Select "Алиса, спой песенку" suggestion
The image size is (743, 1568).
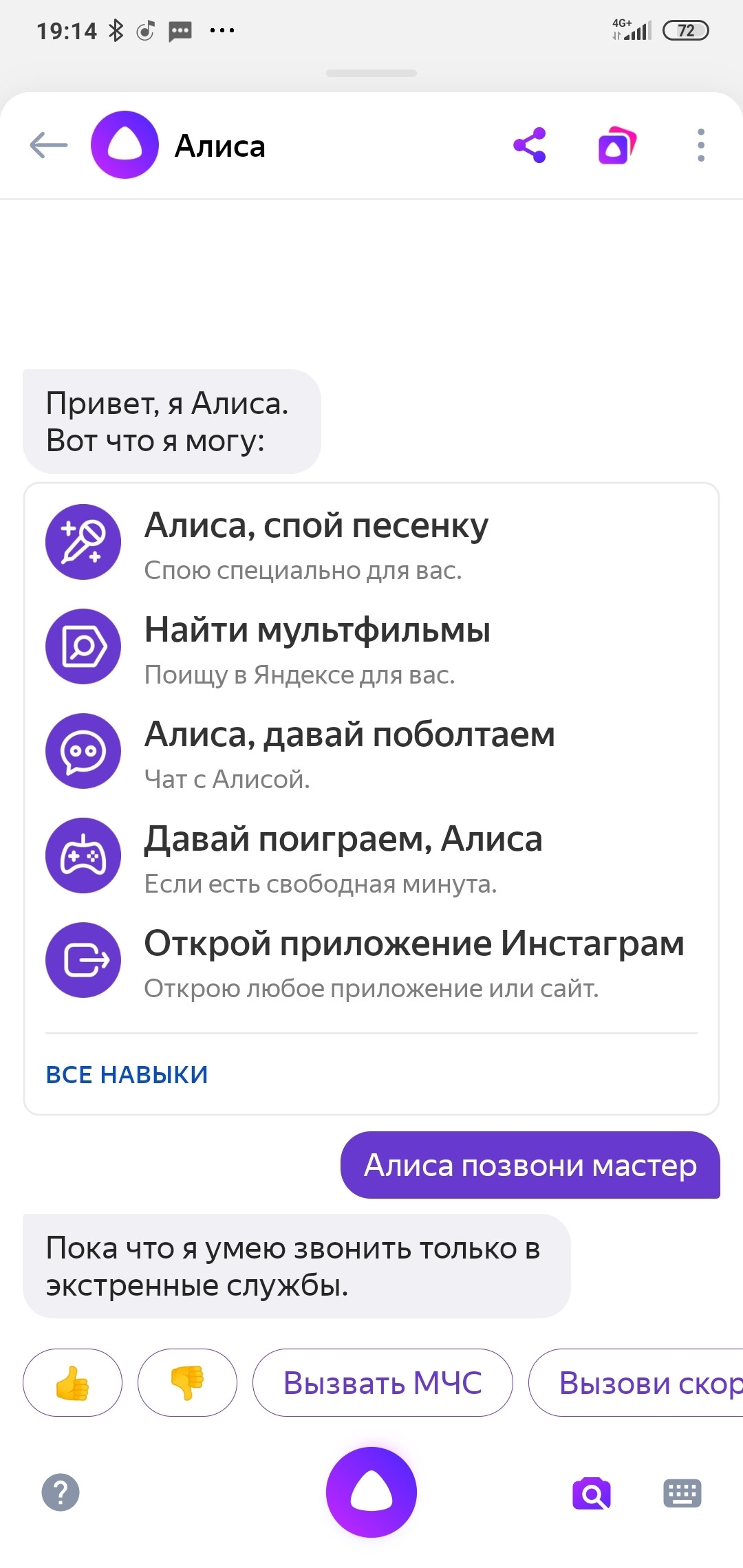[316, 543]
